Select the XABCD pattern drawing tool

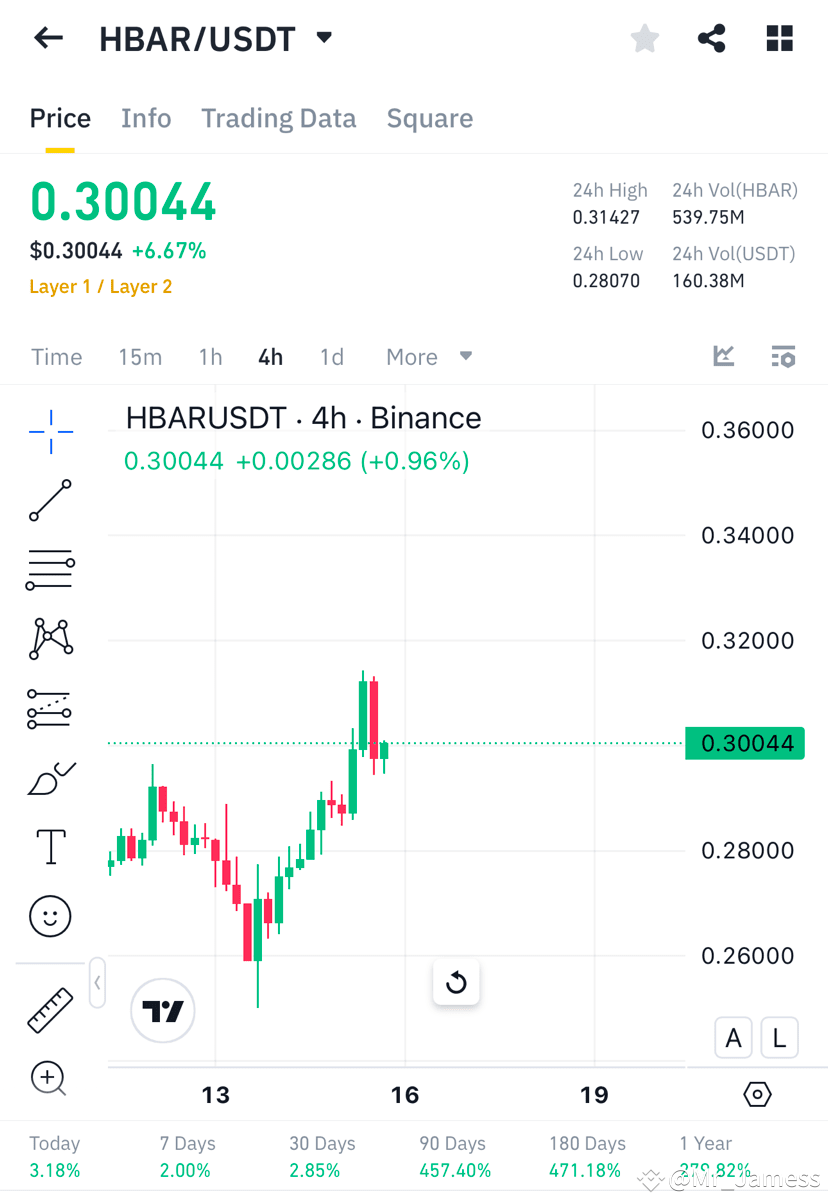(49, 639)
